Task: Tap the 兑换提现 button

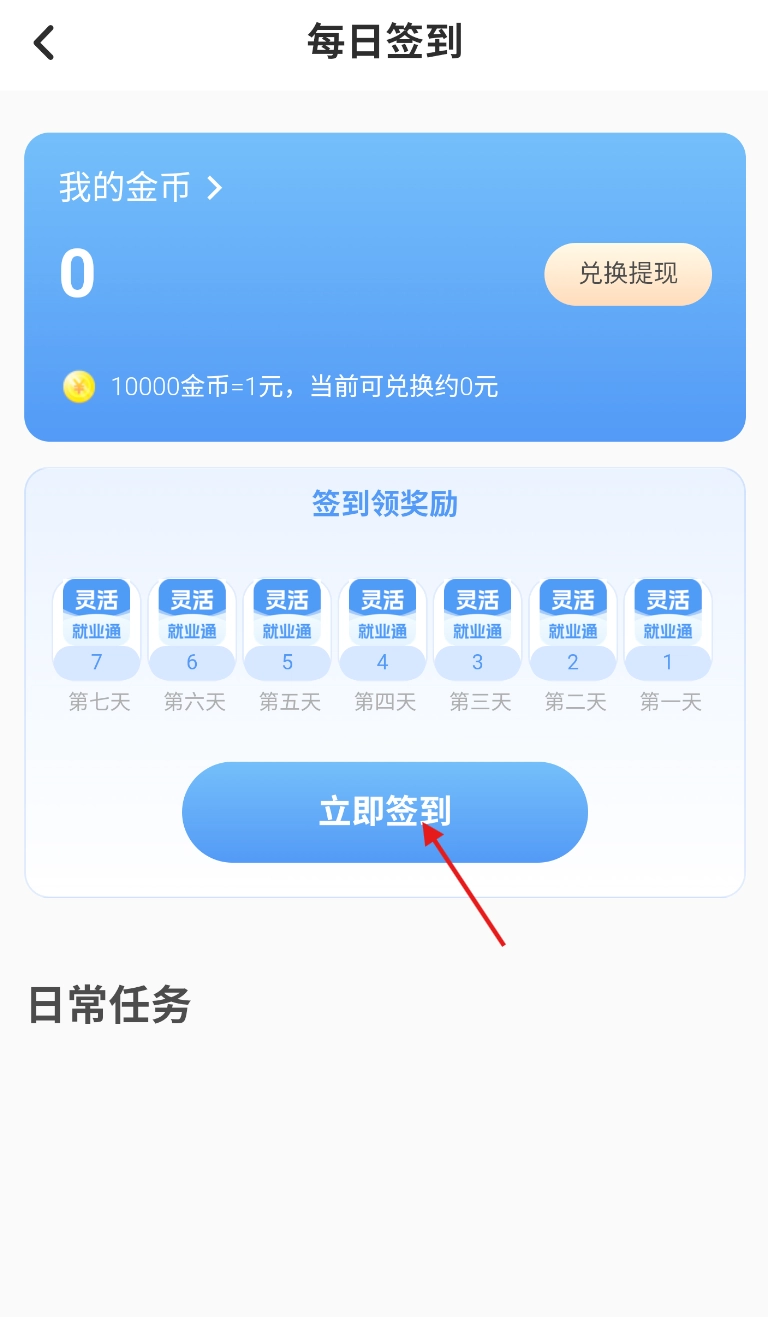Action: click(627, 273)
